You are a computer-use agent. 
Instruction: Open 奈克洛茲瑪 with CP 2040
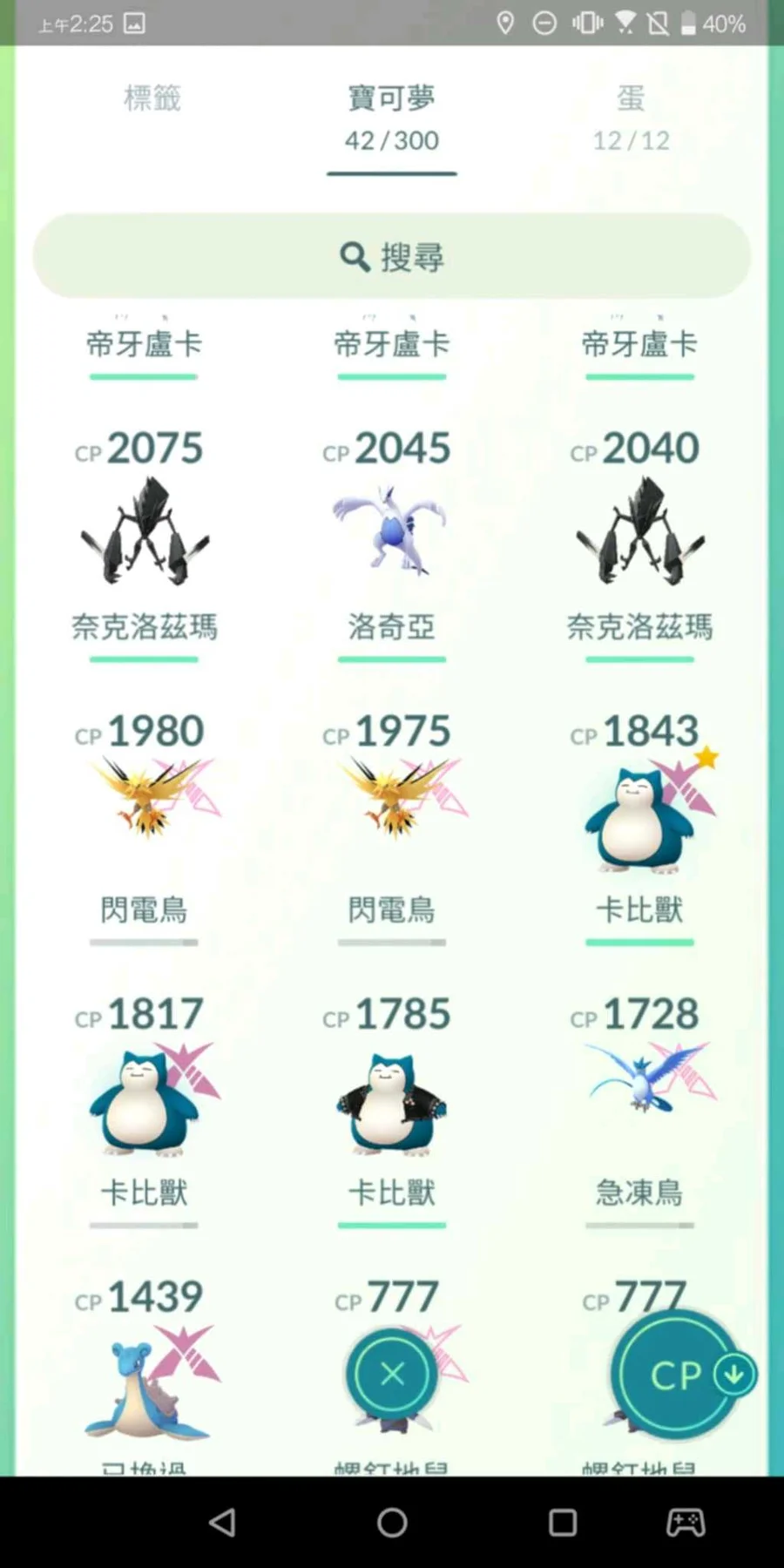[639, 540]
